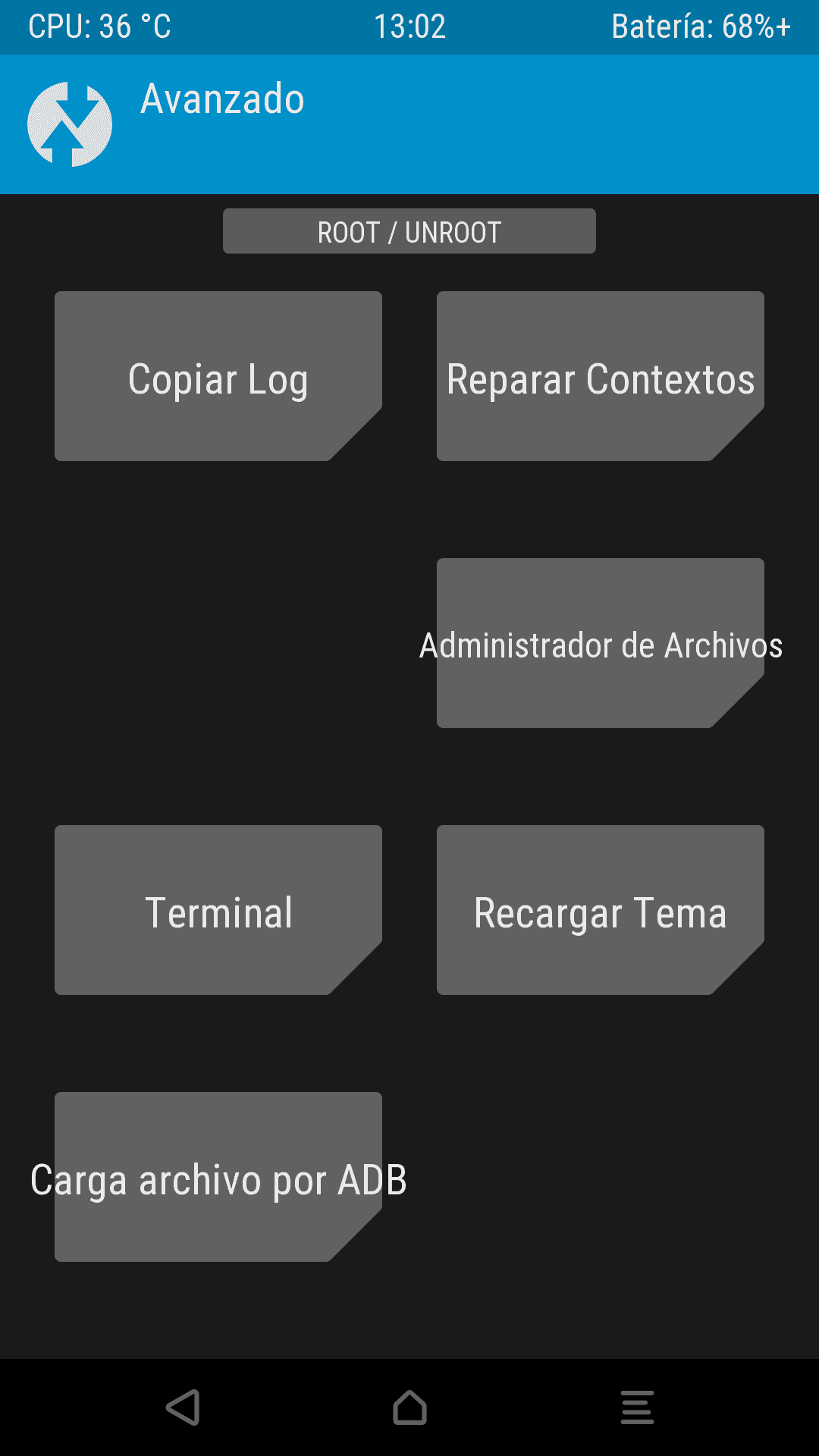Go back with the triangle icon
Image resolution: width=819 pixels, height=1456 pixels.
point(183,1407)
